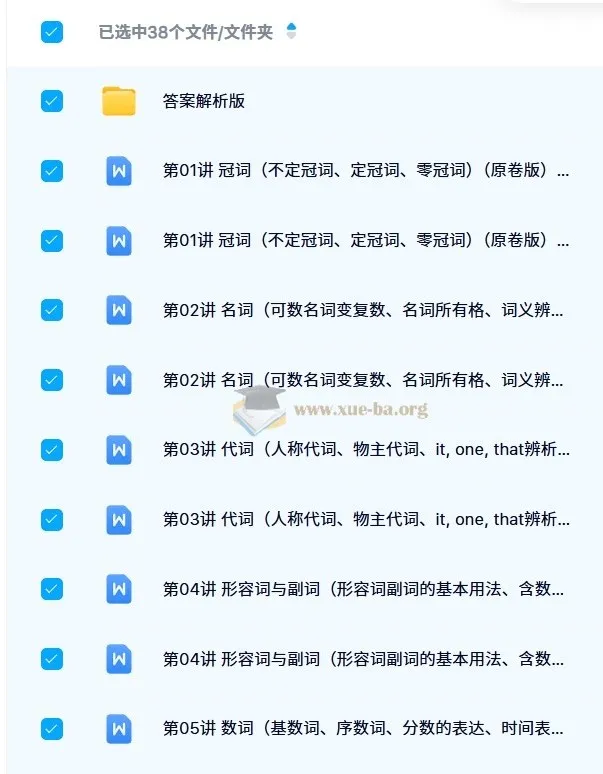Deselect the checkbox for 答案解析版 folder
The image size is (603, 774).
[52, 101]
